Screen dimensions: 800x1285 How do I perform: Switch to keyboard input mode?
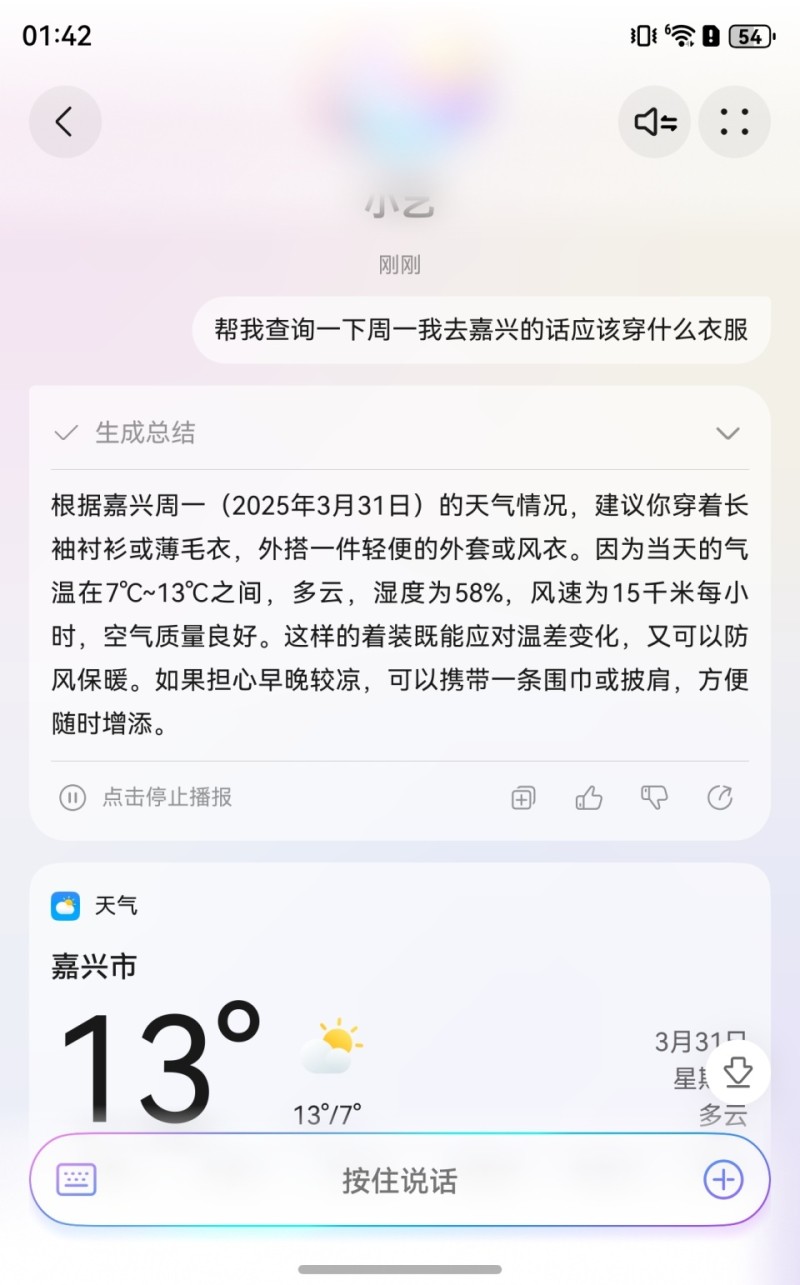coord(77,1180)
